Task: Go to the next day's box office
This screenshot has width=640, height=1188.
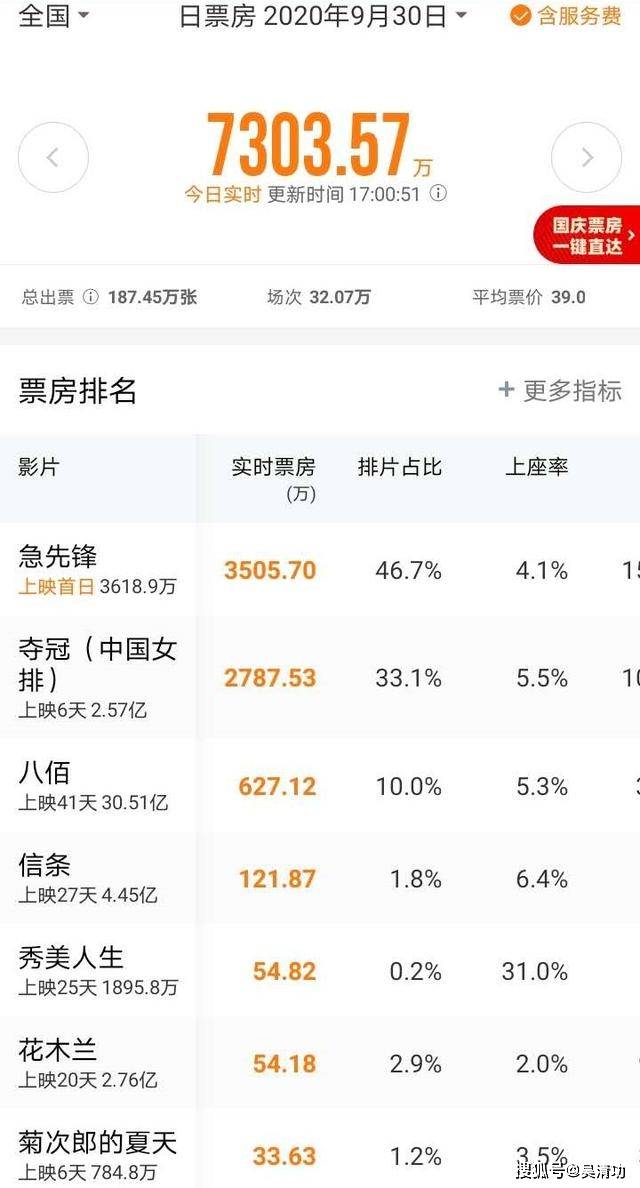Action: tap(587, 157)
